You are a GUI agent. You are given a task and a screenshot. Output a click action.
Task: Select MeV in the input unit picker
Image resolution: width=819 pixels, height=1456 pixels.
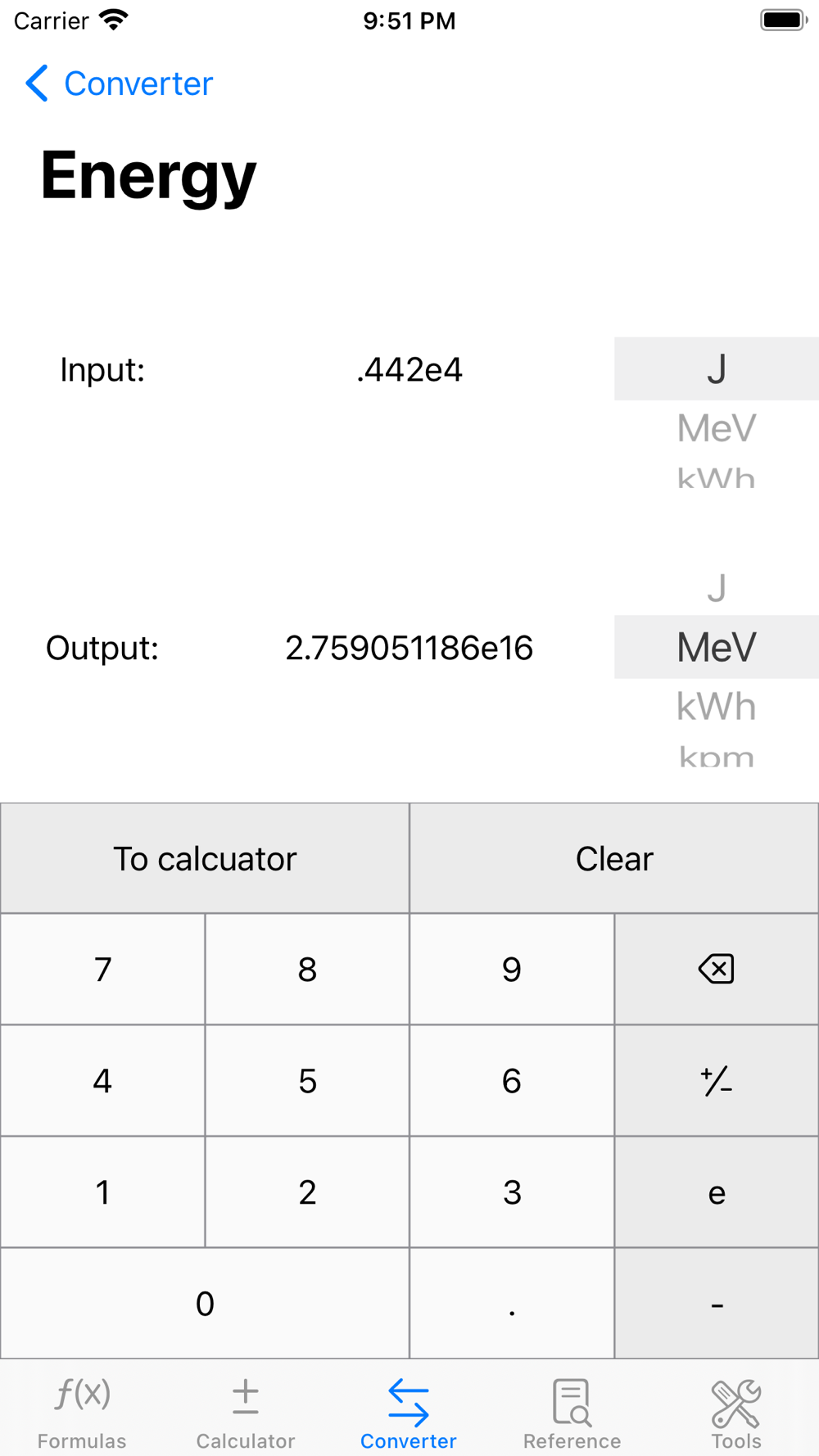717,428
